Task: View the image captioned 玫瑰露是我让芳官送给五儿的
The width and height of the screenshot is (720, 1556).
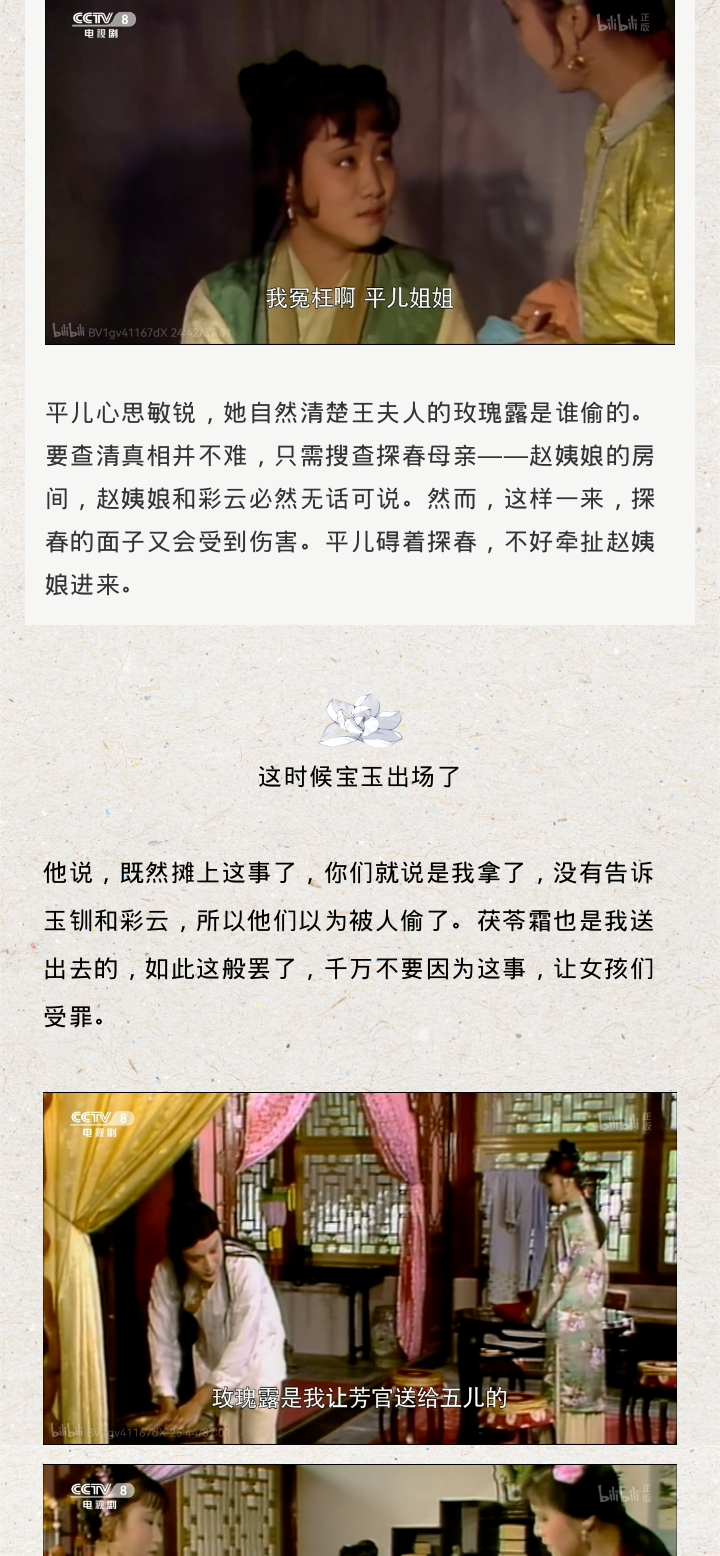Action: tap(360, 1267)
